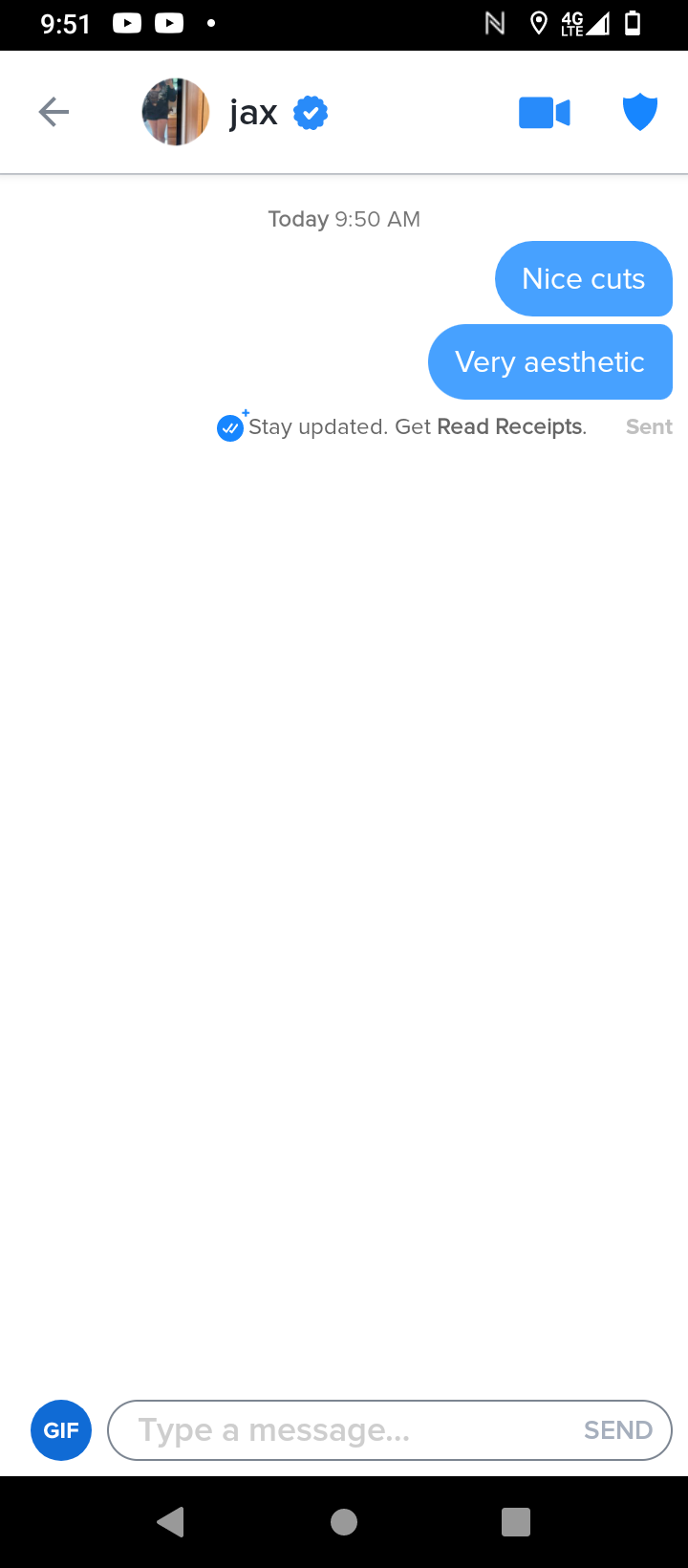Tap the system home button
Screen dimensions: 688x1568
[344, 1522]
